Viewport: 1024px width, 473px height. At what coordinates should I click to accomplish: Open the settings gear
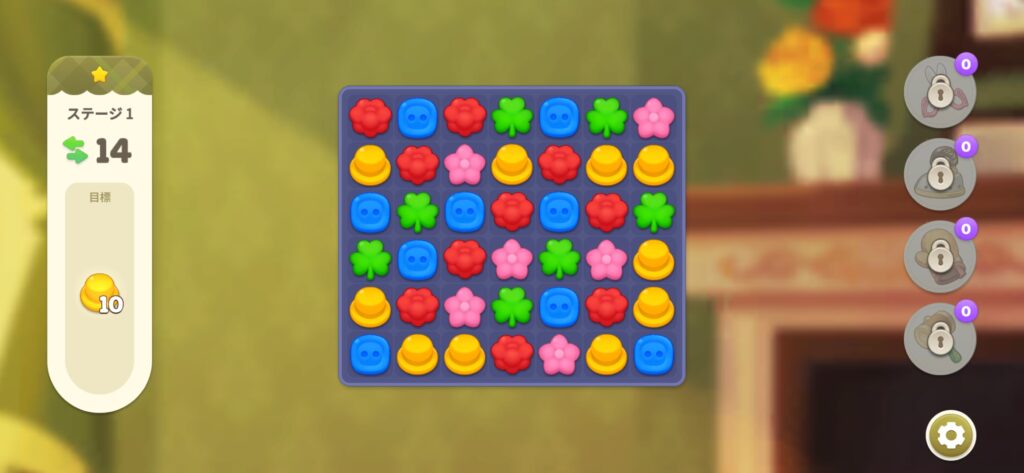tap(950, 435)
